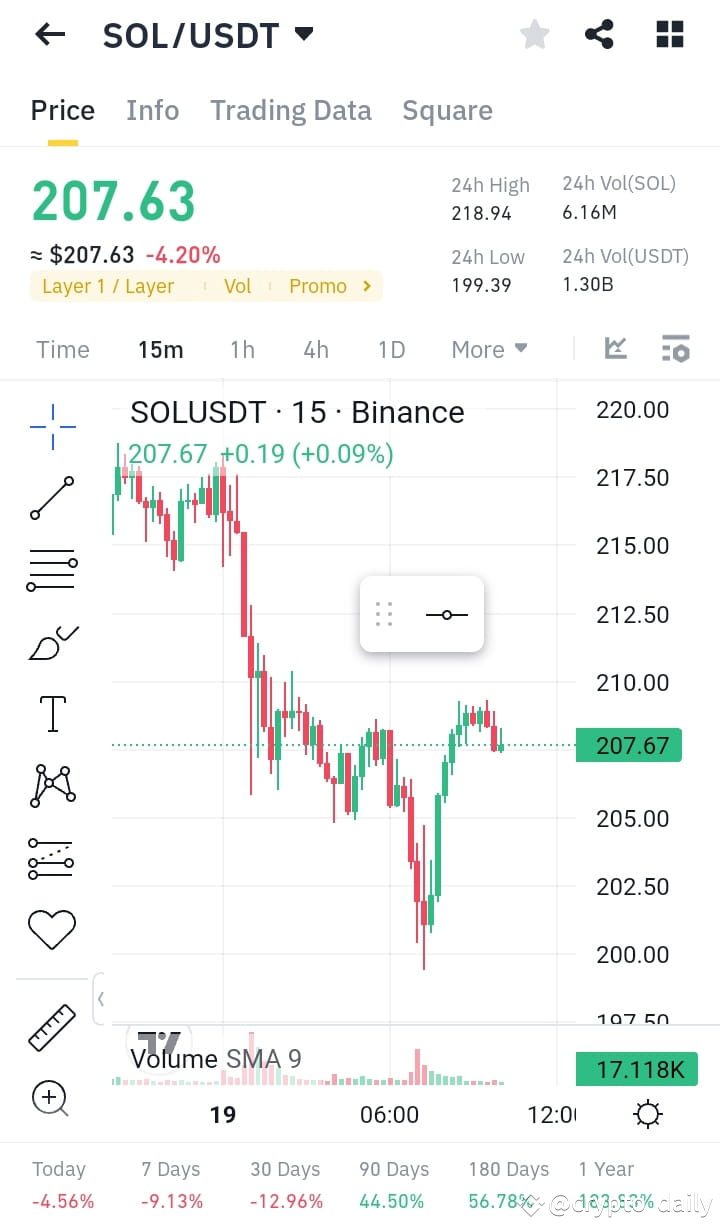720x1226 pixels.
Task: Share the SOL/USDT chart
Action: (x=599, y=33)
